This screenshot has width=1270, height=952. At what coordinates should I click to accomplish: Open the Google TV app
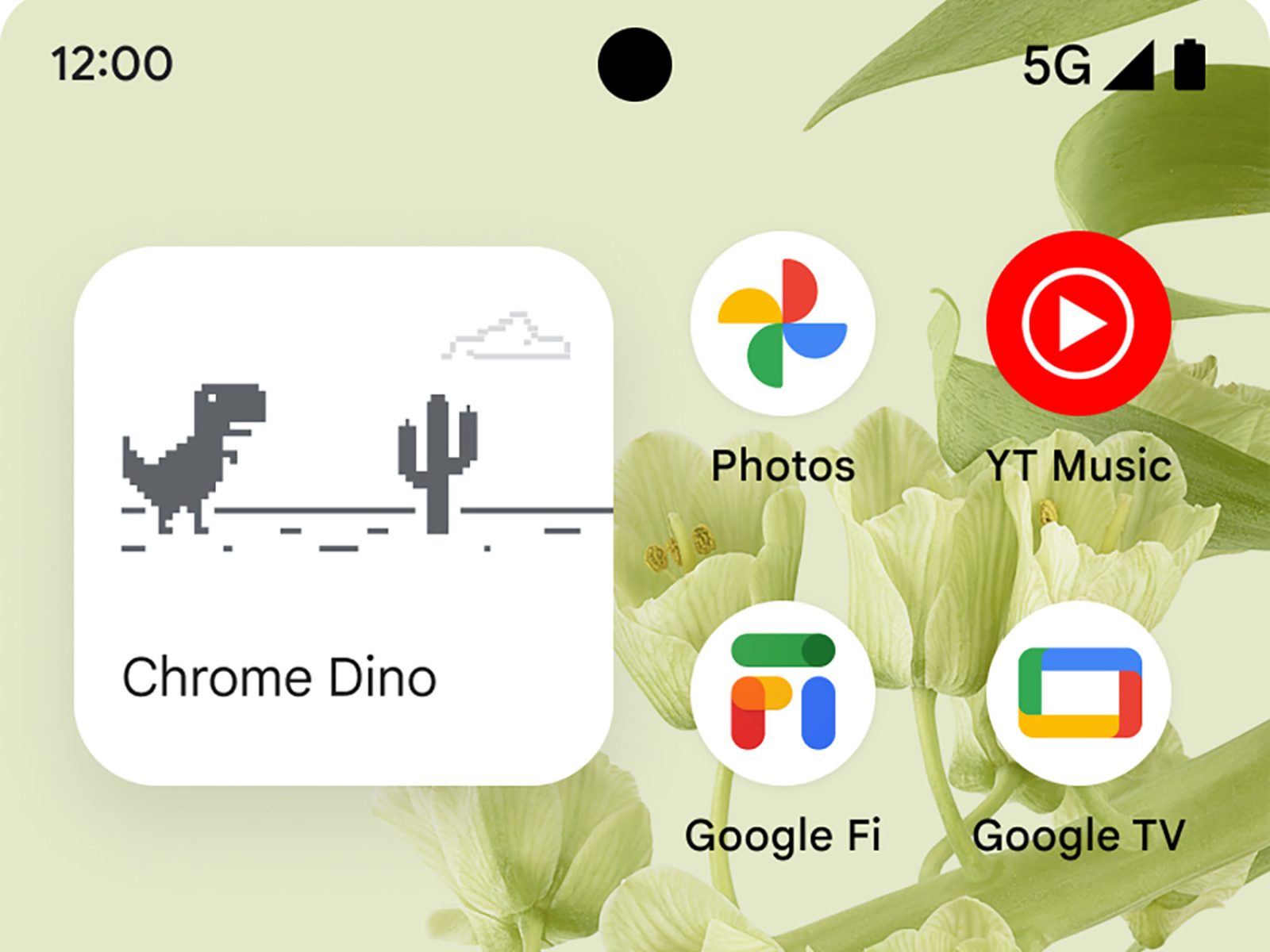tap(1079, 692)
